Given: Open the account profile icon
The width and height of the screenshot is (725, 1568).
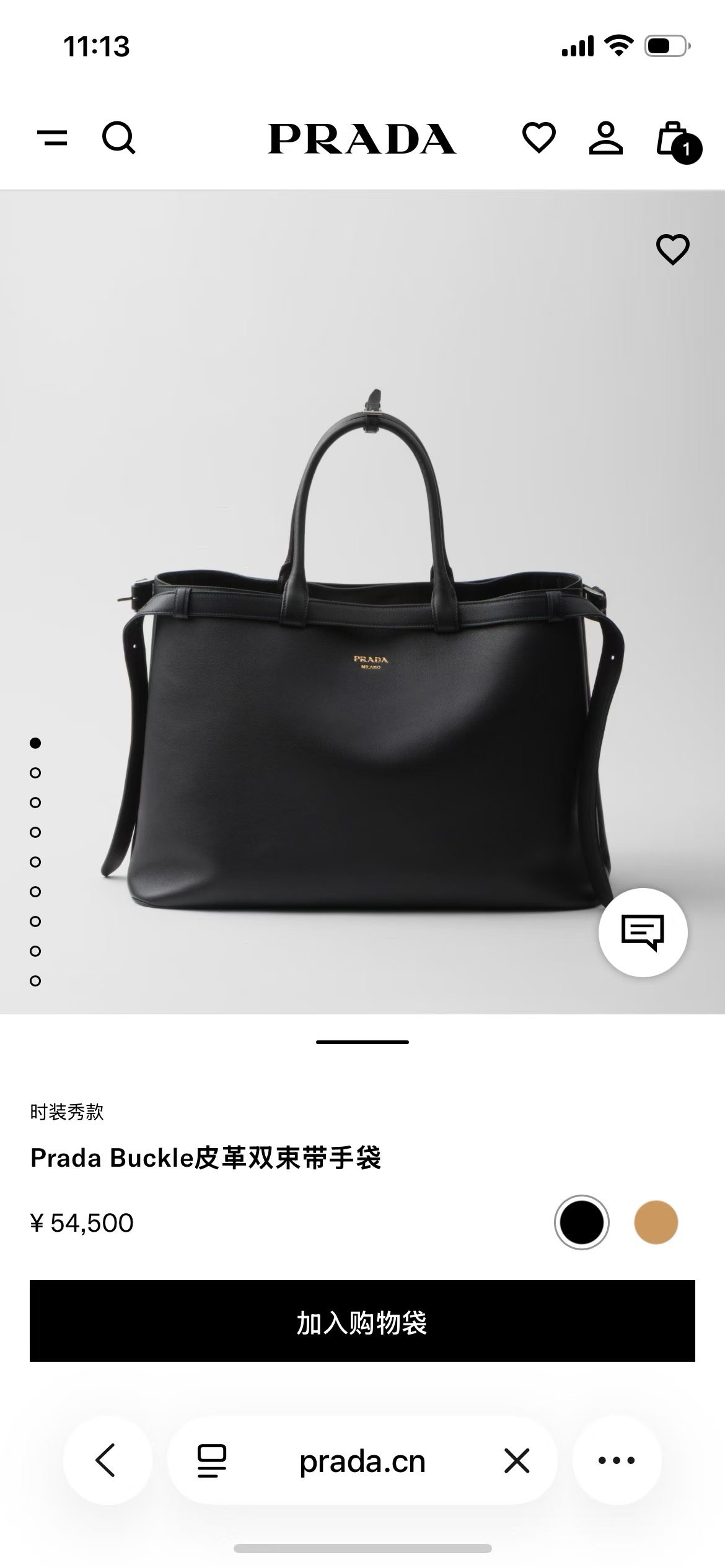Looking at the screenshot, I should [x=605, y=137].
